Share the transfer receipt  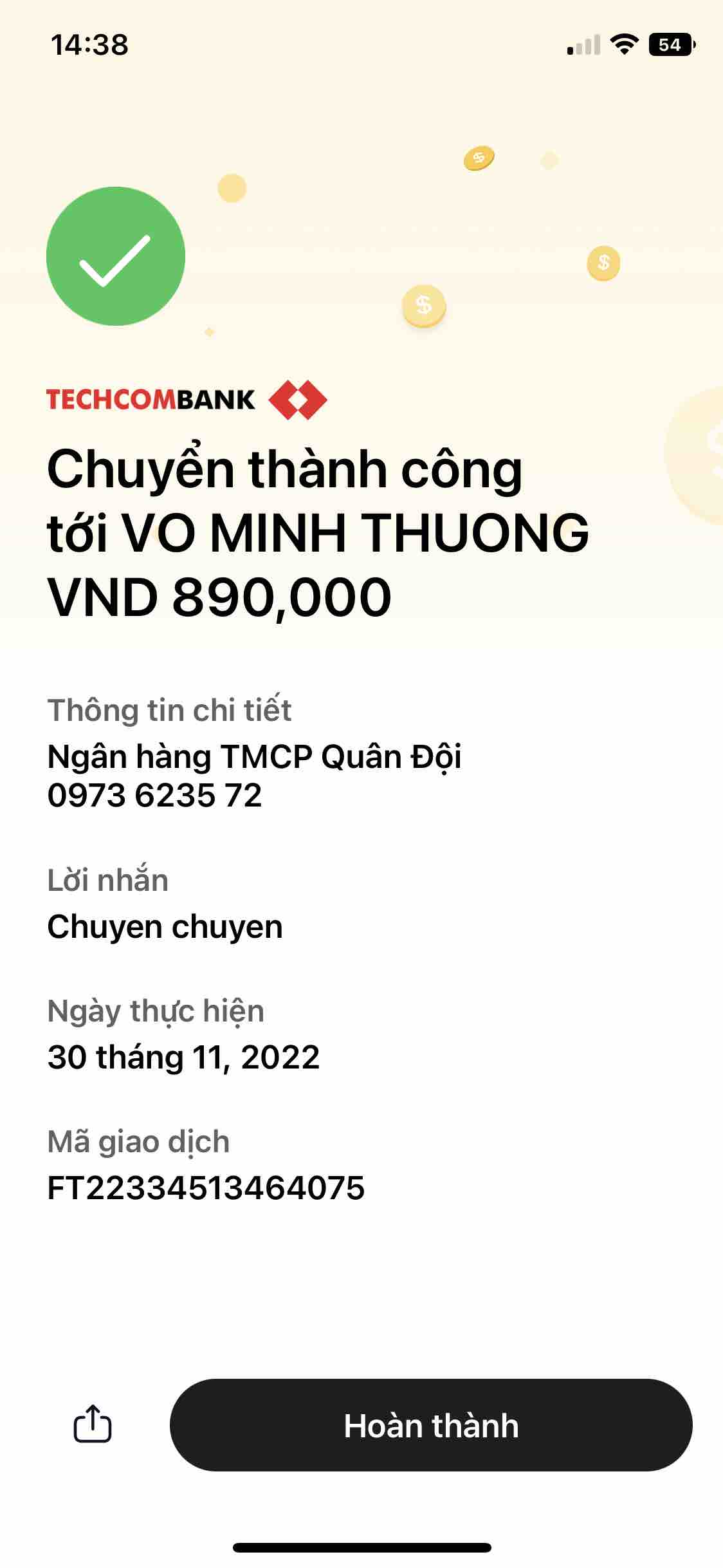click(x=92, y=1423)
